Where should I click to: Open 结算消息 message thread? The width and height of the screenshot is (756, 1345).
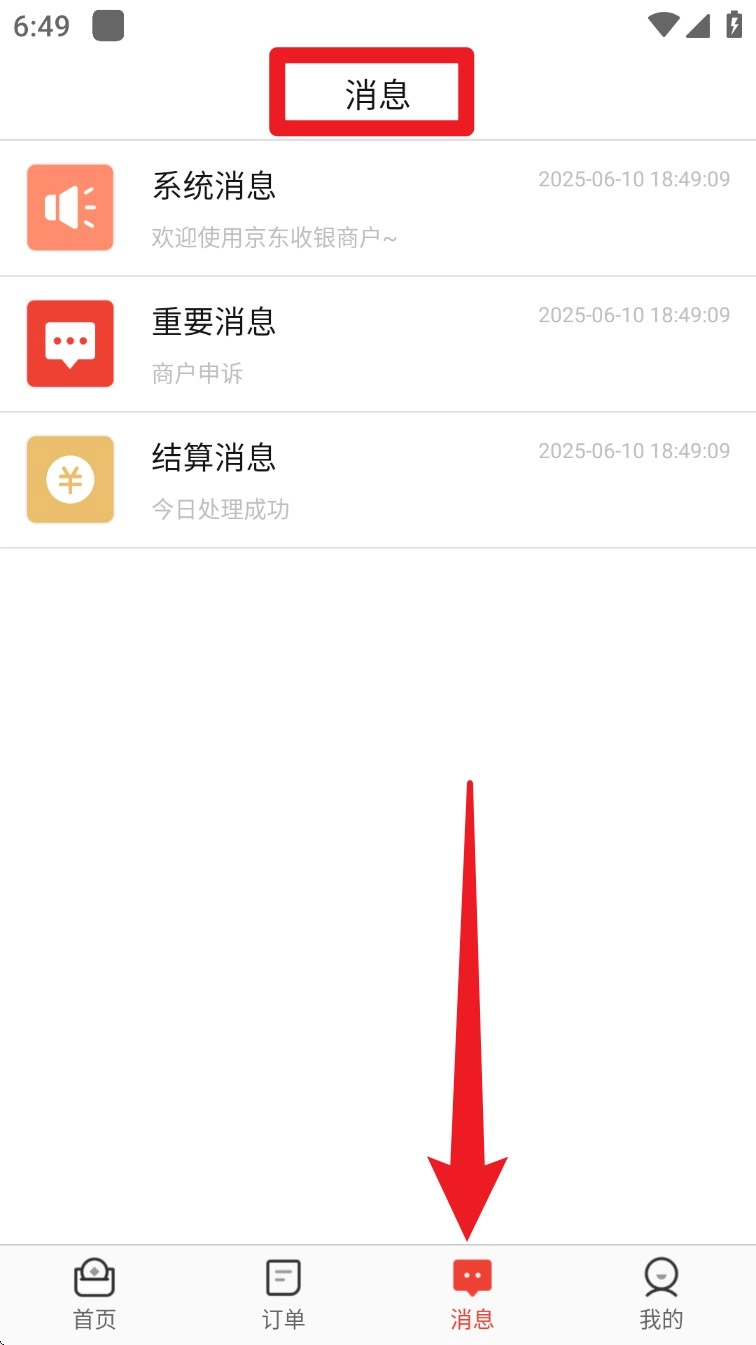(x=378, y=480)
